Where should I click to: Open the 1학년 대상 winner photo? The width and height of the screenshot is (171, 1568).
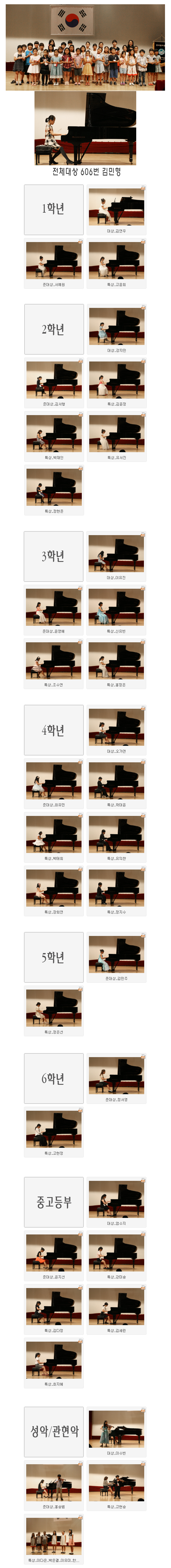(116, 206)
